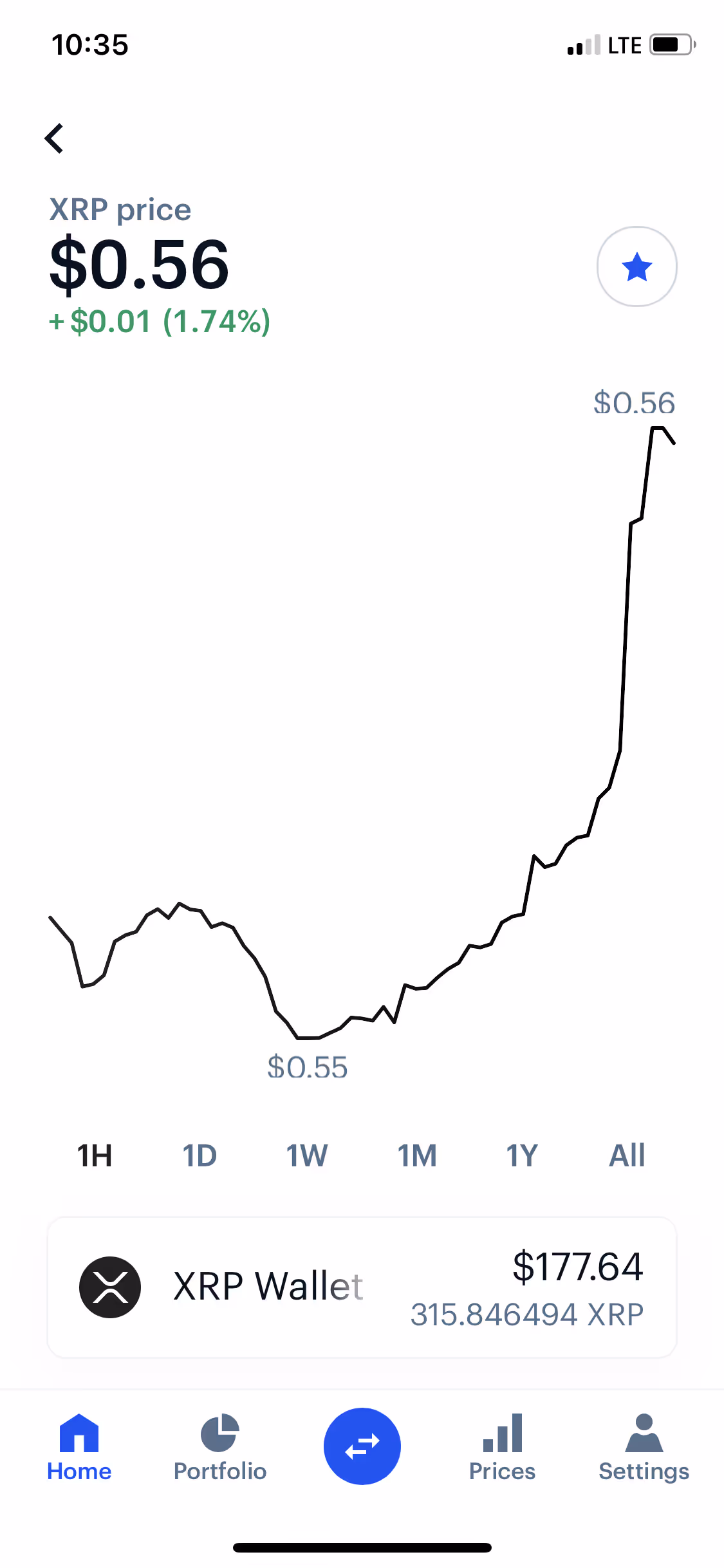Select the All time range
The height and width of the screenshot is (1568, 724).
point(627,1155)
